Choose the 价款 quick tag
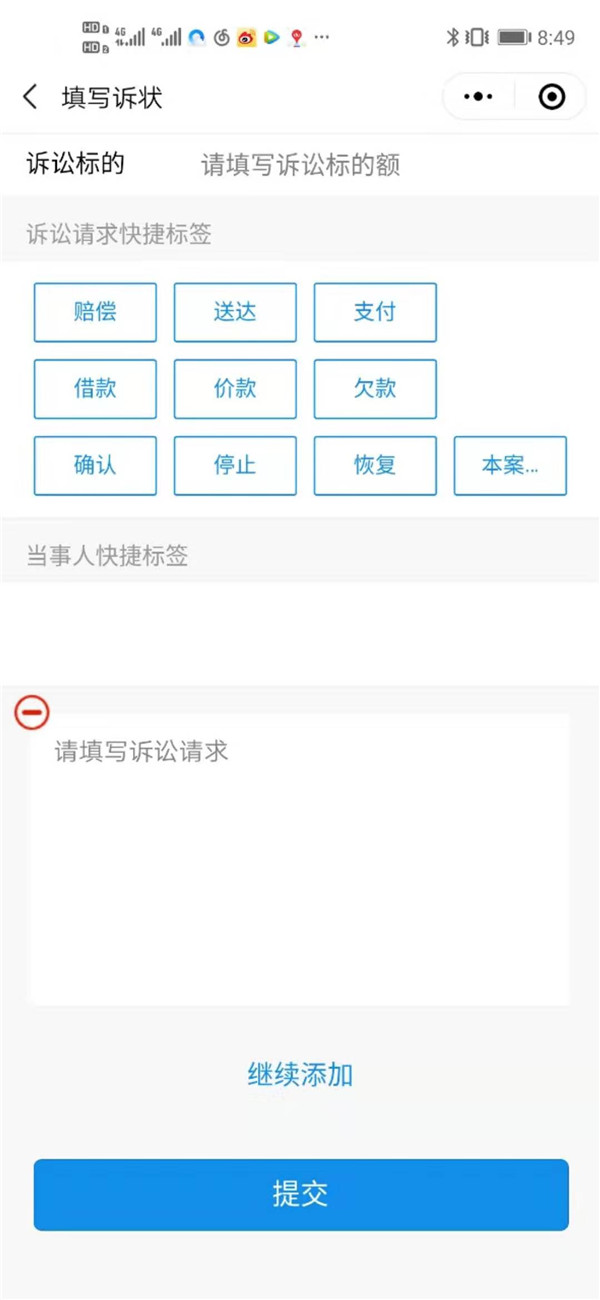Image resolution: width=600 pixels, height=1300 pixels. [x=235, y=389]
